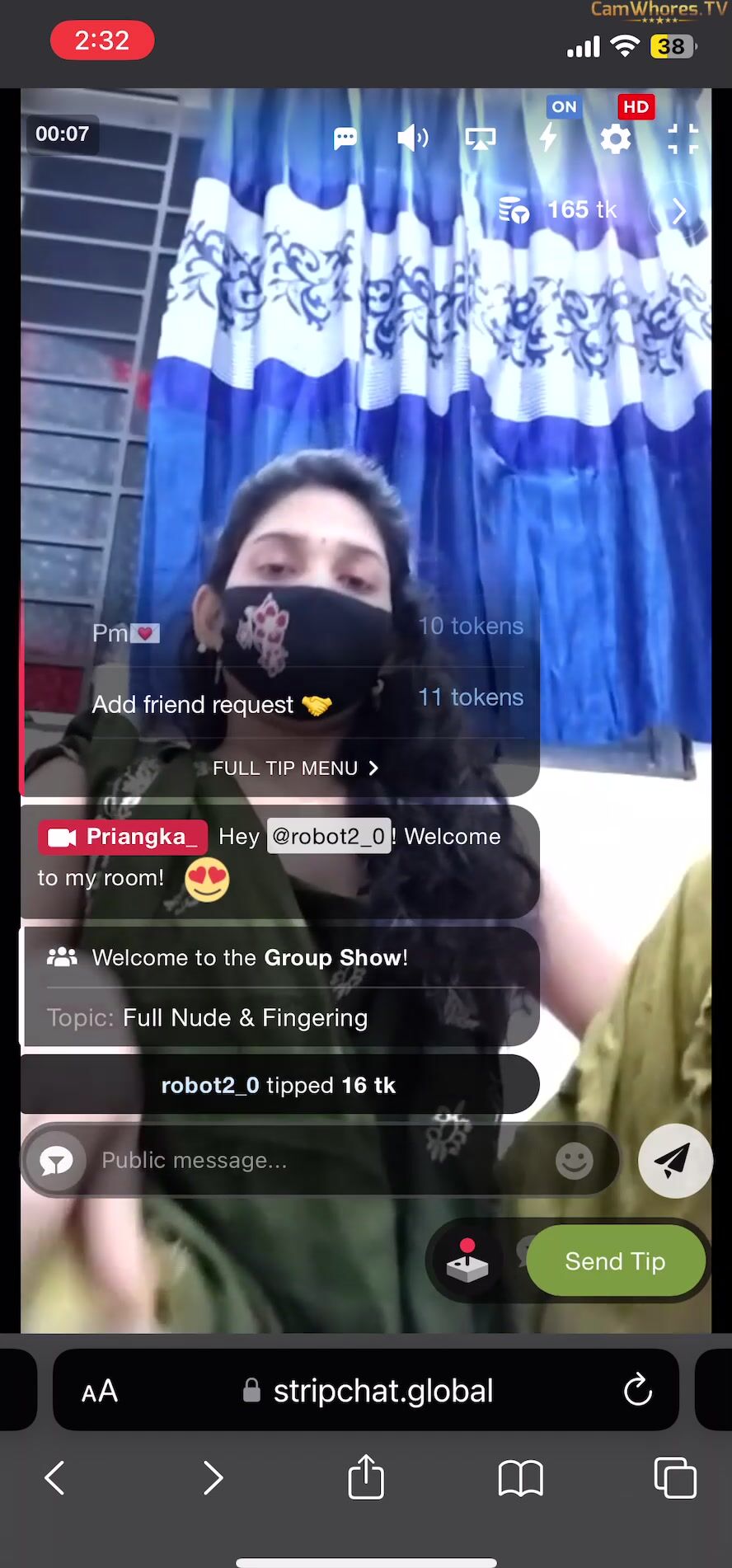Open the emoji picker
This screenshot has height=1568, width=732.
click(575, 1161)
